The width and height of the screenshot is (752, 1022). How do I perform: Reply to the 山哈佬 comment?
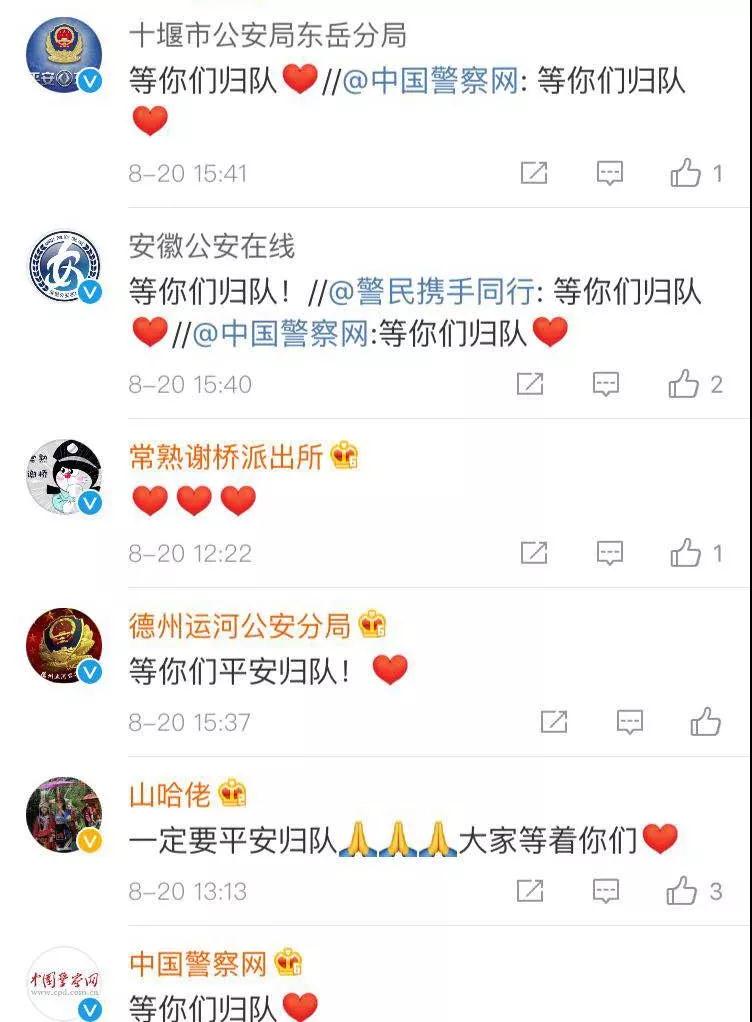pyautogui.click(x=607, y=890)
